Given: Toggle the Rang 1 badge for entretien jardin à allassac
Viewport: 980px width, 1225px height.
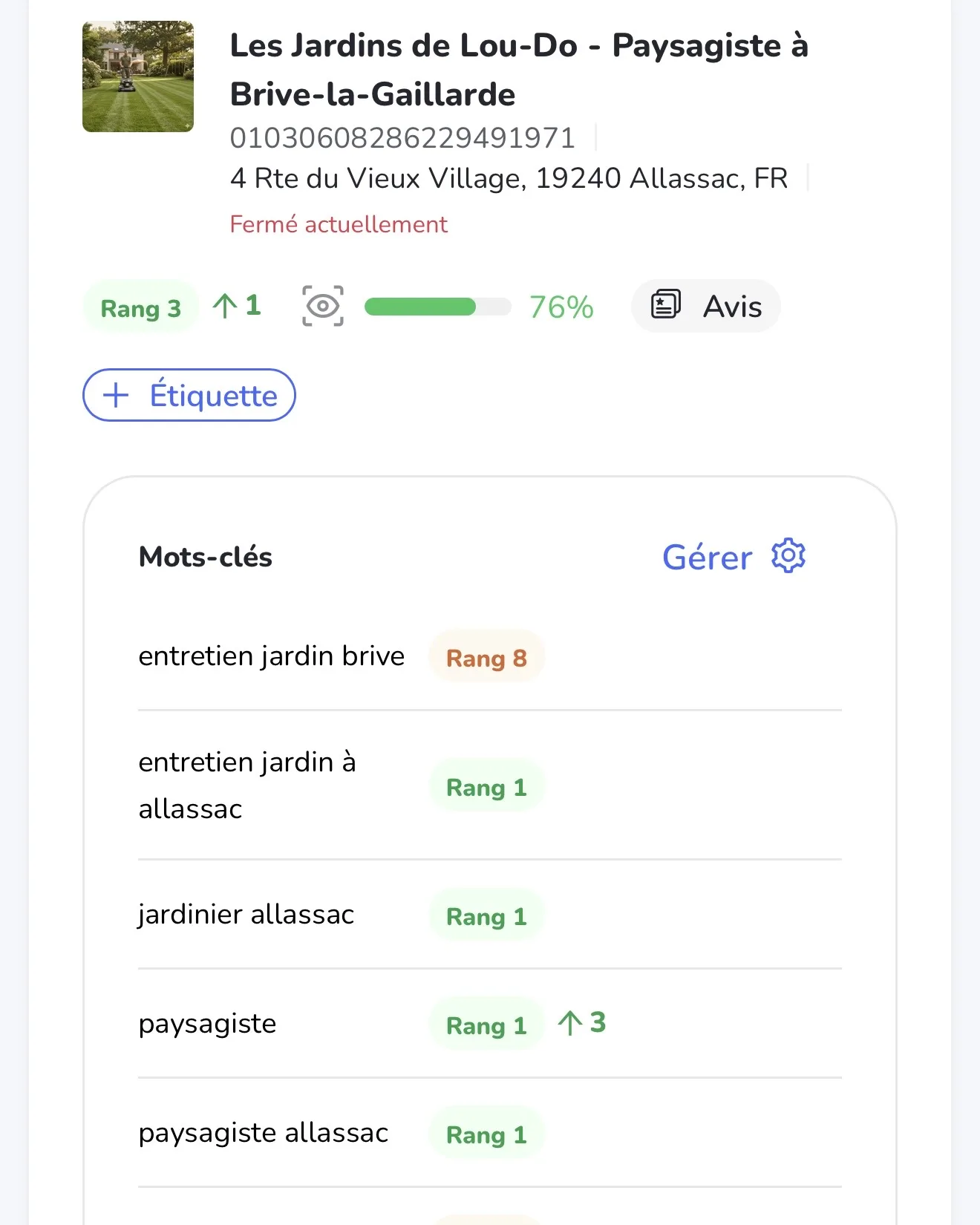Looking at the screenshot, I should coord(486,785).
